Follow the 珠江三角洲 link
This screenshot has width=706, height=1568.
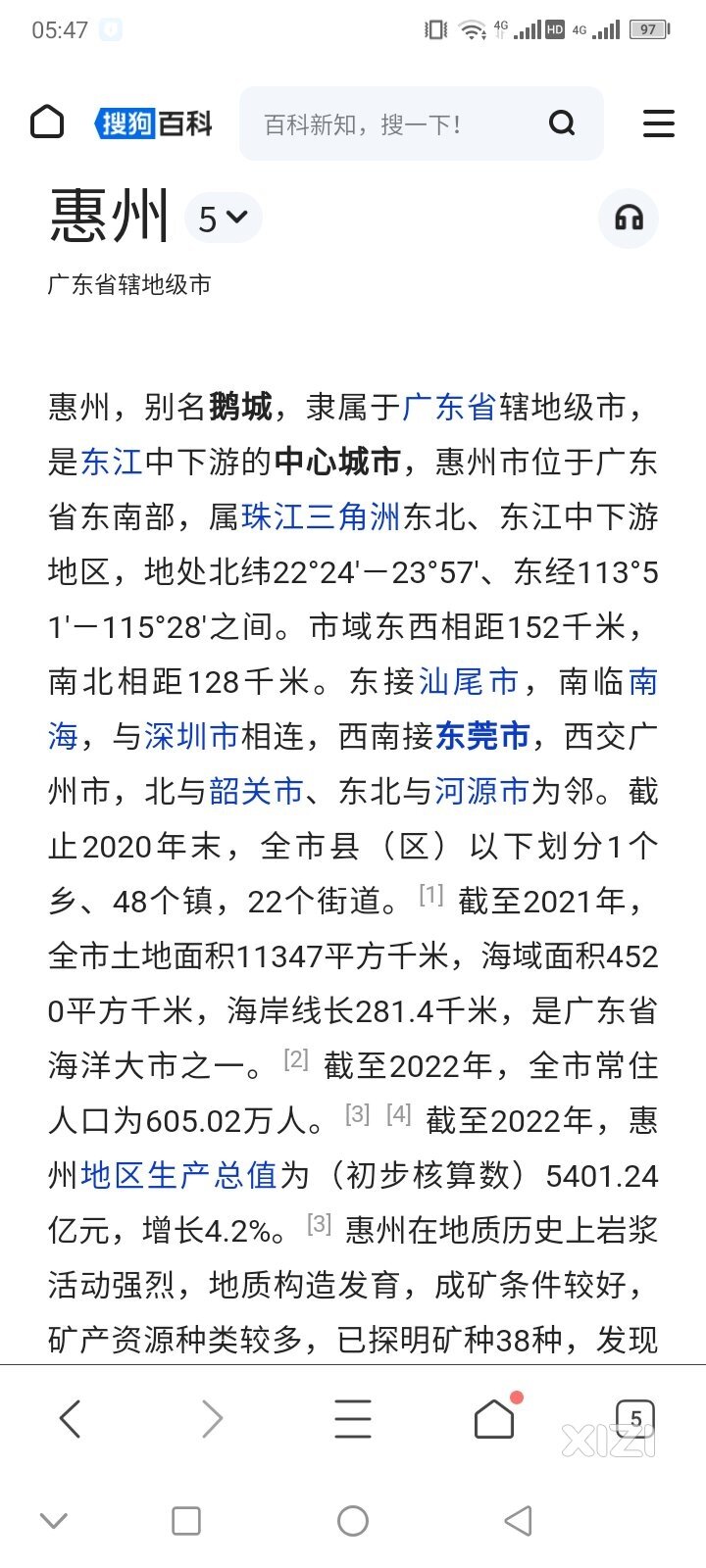point(321,516)
